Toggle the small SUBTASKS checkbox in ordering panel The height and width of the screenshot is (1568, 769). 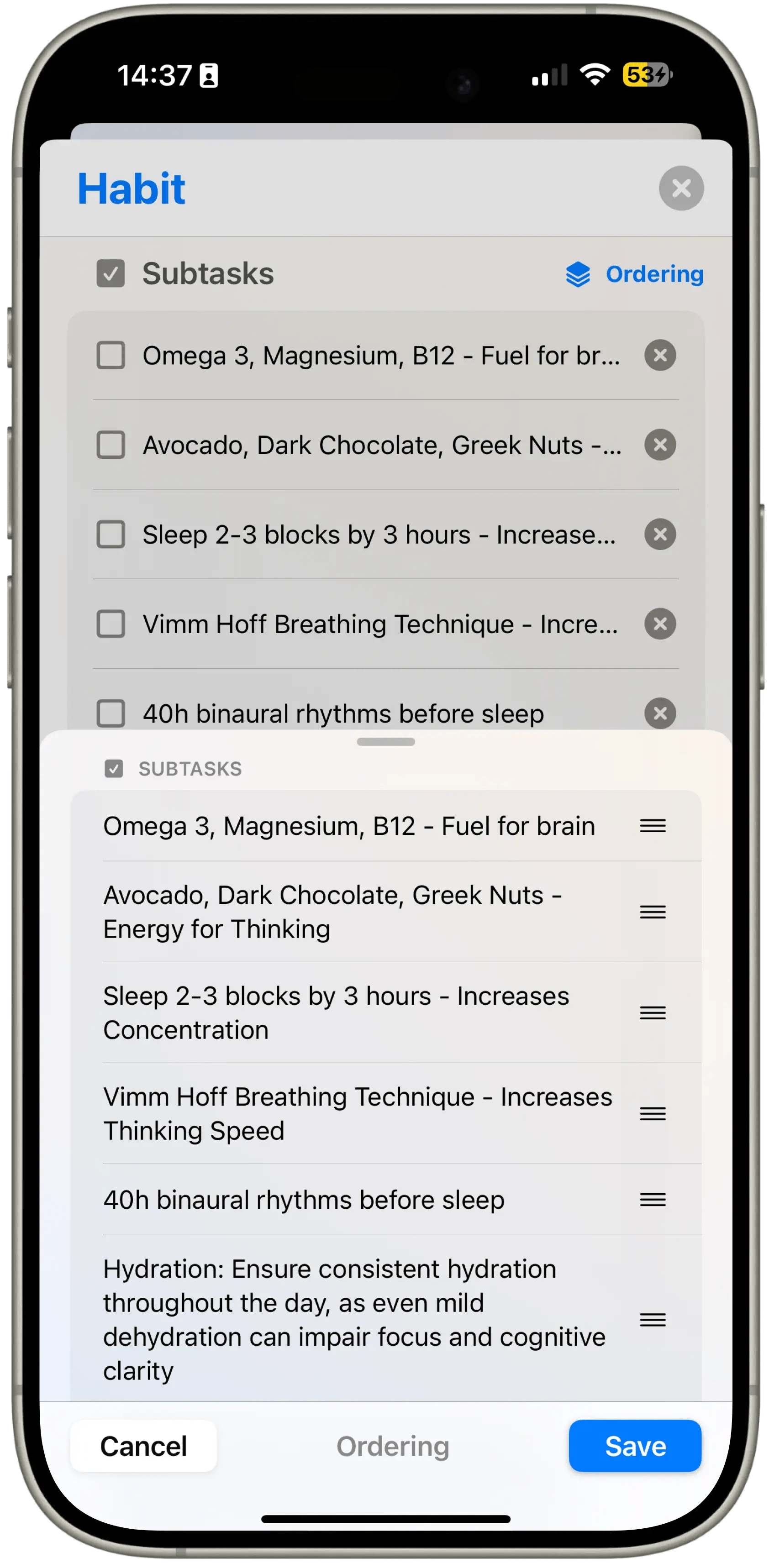click(x=114, y=769)
